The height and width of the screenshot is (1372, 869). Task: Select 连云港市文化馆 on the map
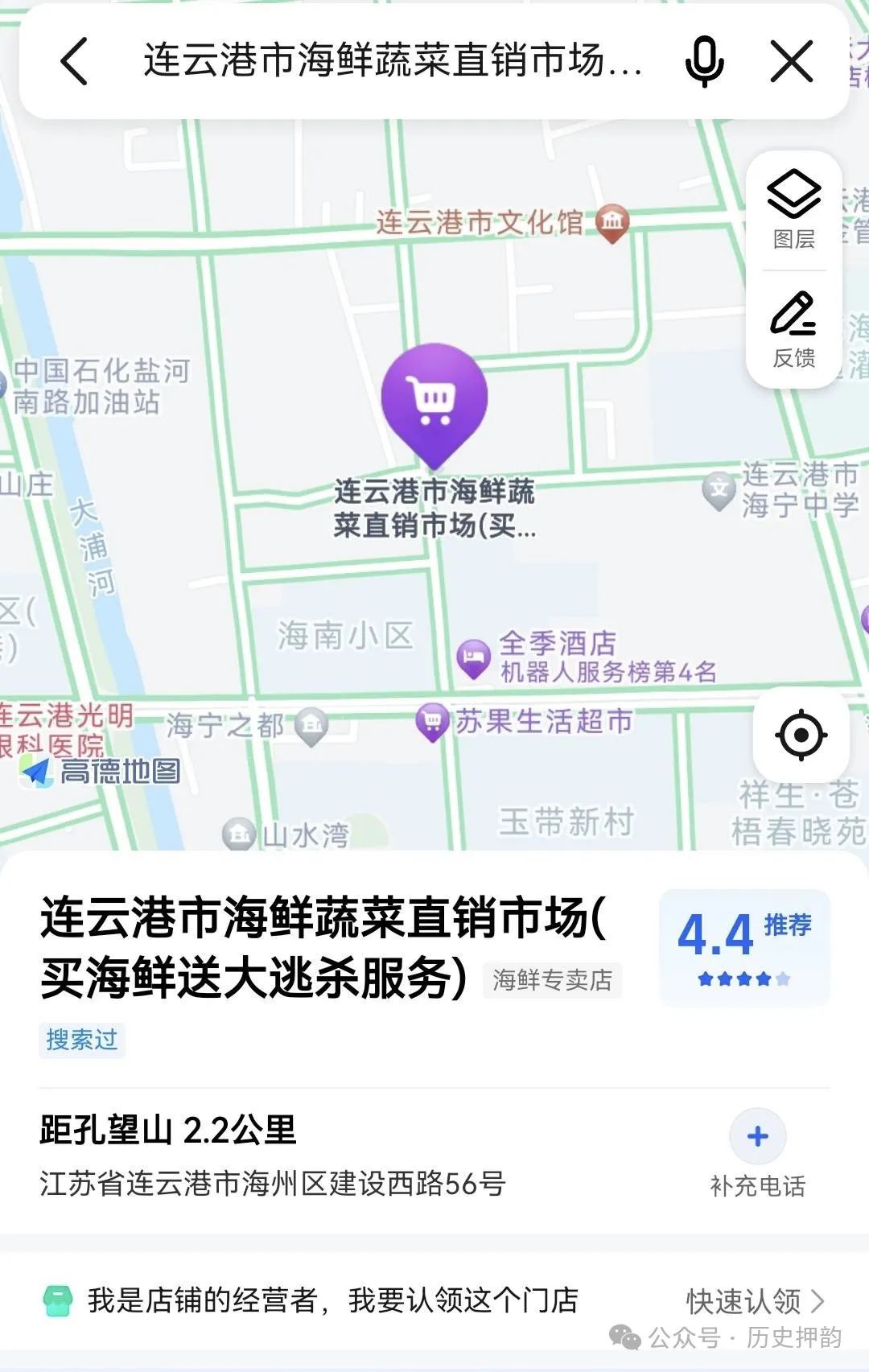(x=500, y=222)
